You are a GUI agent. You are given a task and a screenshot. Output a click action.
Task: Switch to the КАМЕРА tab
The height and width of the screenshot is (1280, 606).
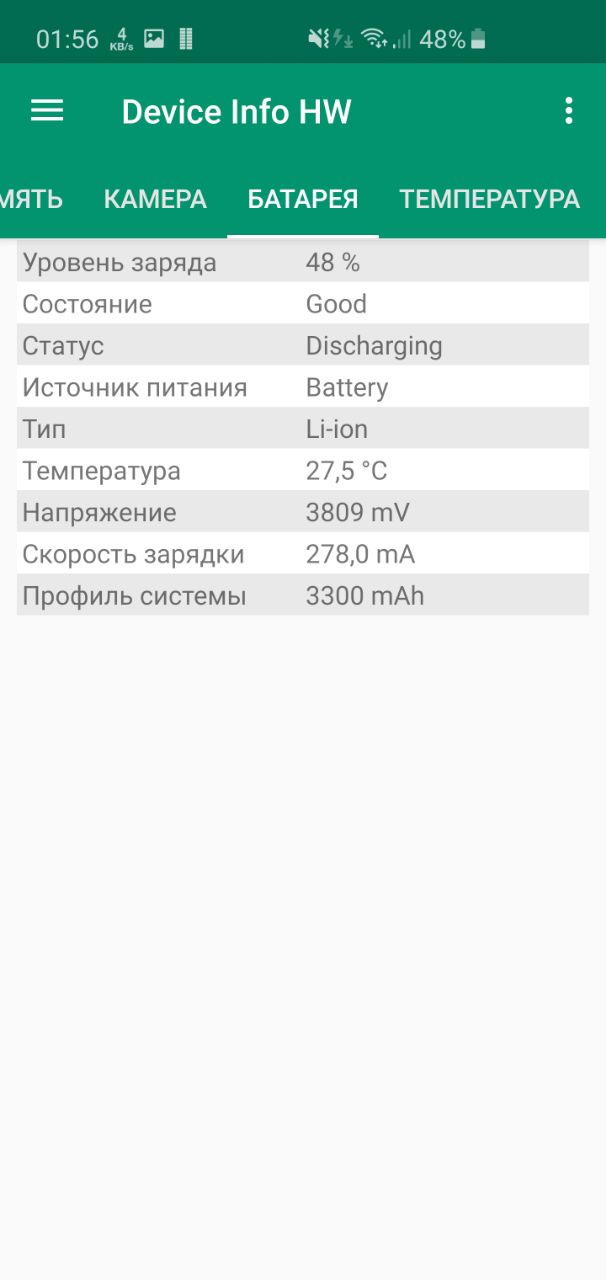155,199
